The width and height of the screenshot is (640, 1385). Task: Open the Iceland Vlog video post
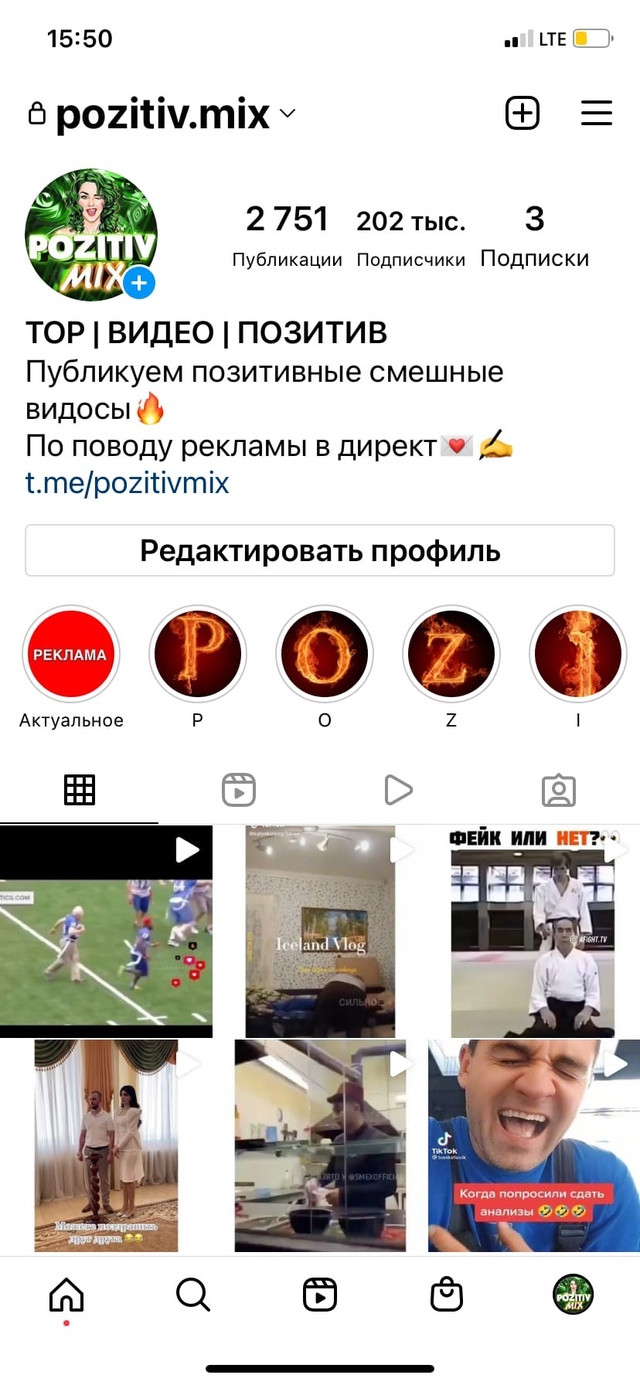point(320,931)
